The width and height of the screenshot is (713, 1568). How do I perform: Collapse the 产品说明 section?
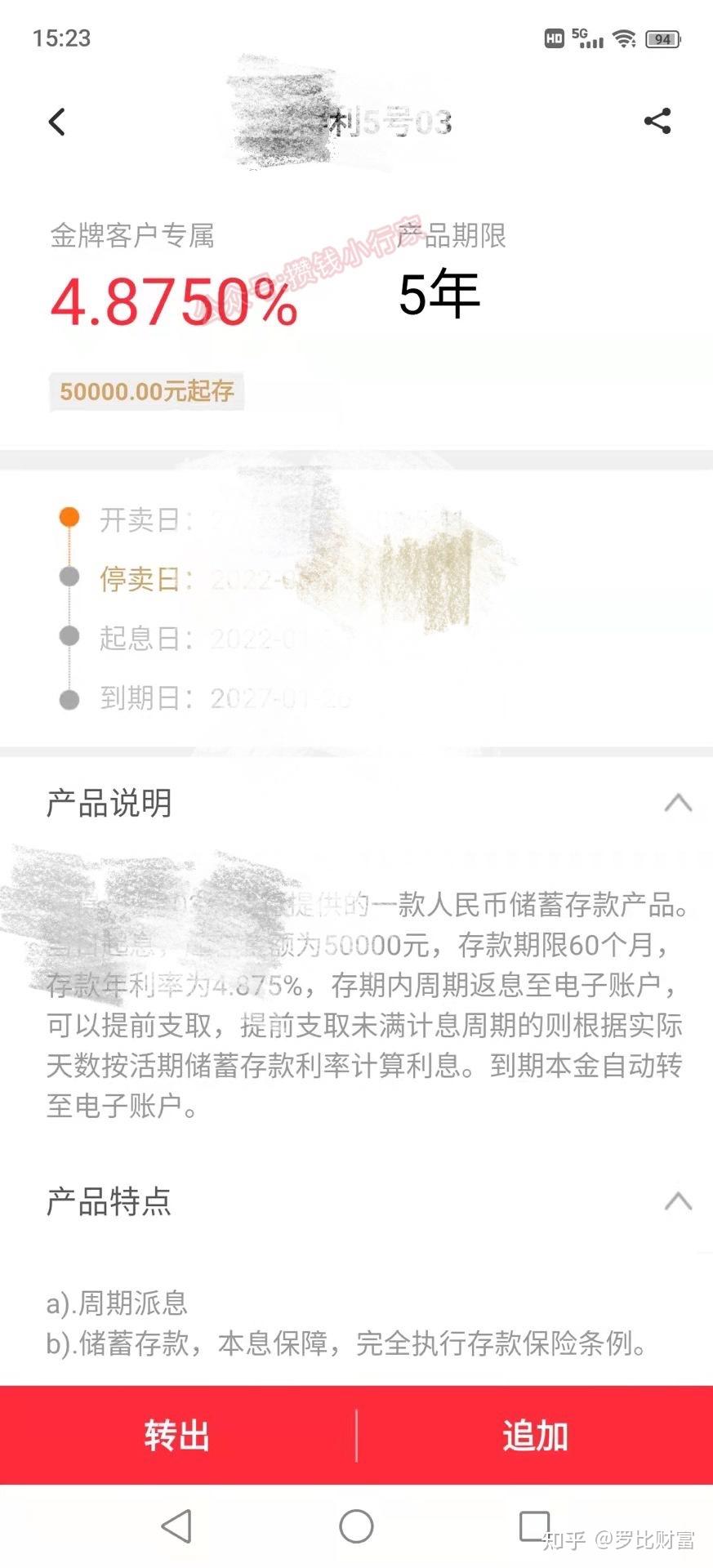coord(678,804)
